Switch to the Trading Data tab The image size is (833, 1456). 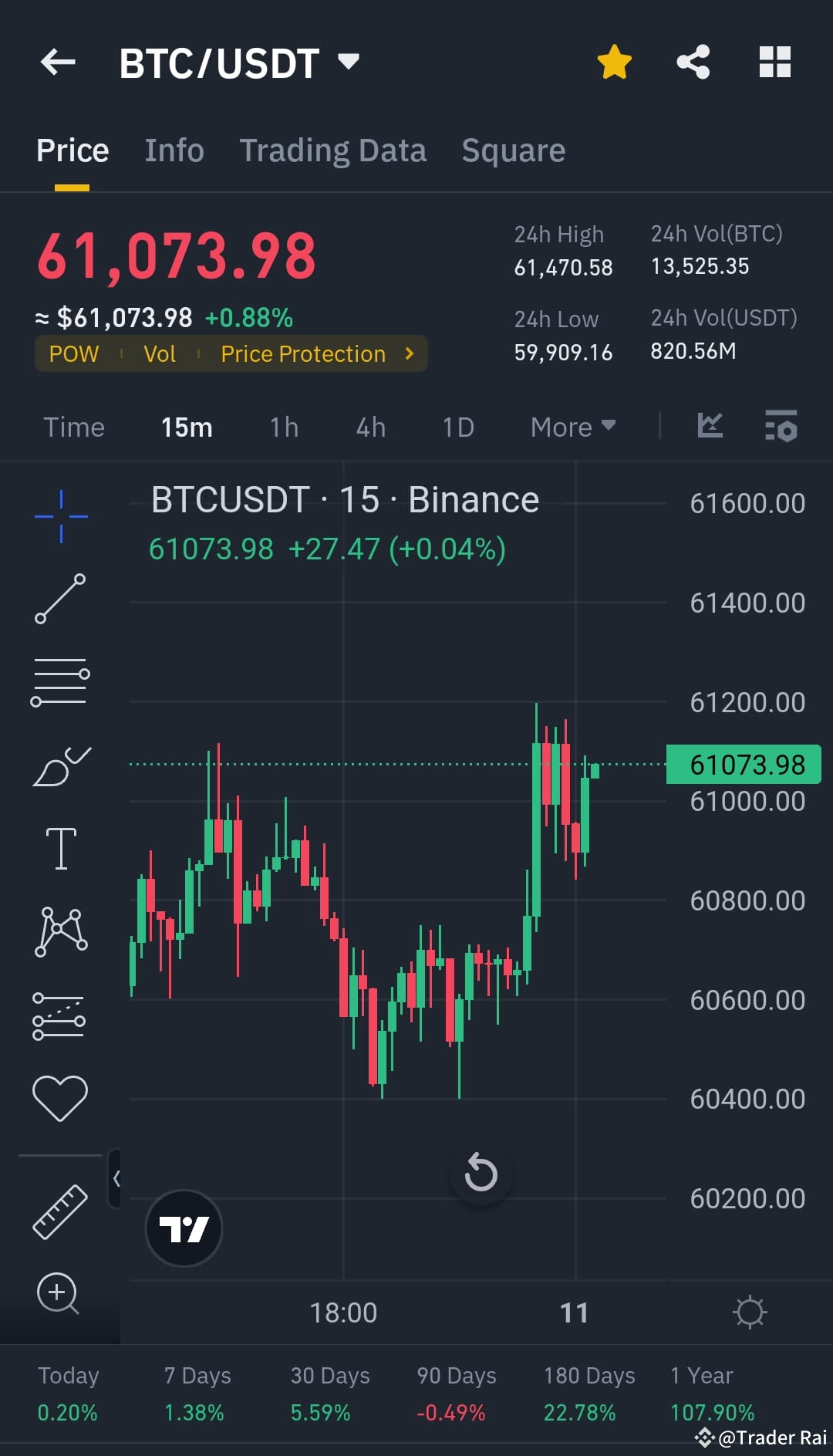[x=333, y=150]
